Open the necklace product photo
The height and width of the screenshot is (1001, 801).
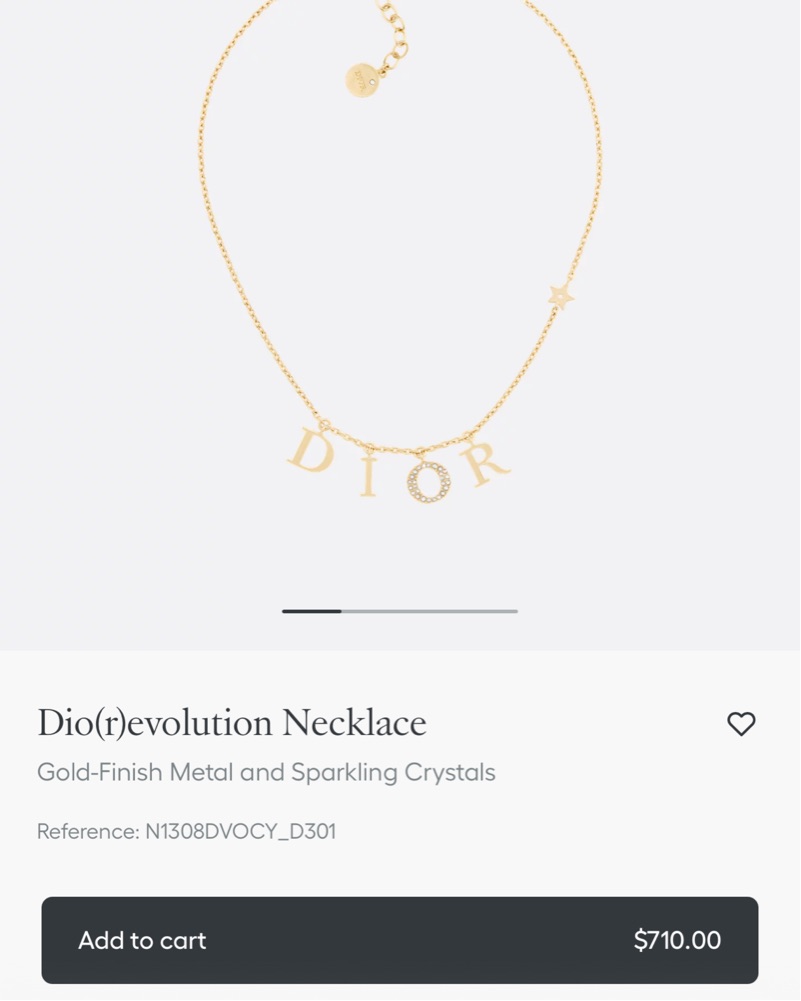coord(400,300)
